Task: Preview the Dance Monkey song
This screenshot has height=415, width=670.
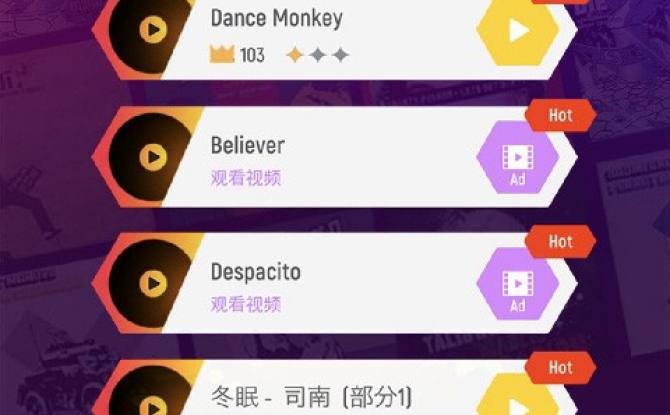Action: pos(153,31)
